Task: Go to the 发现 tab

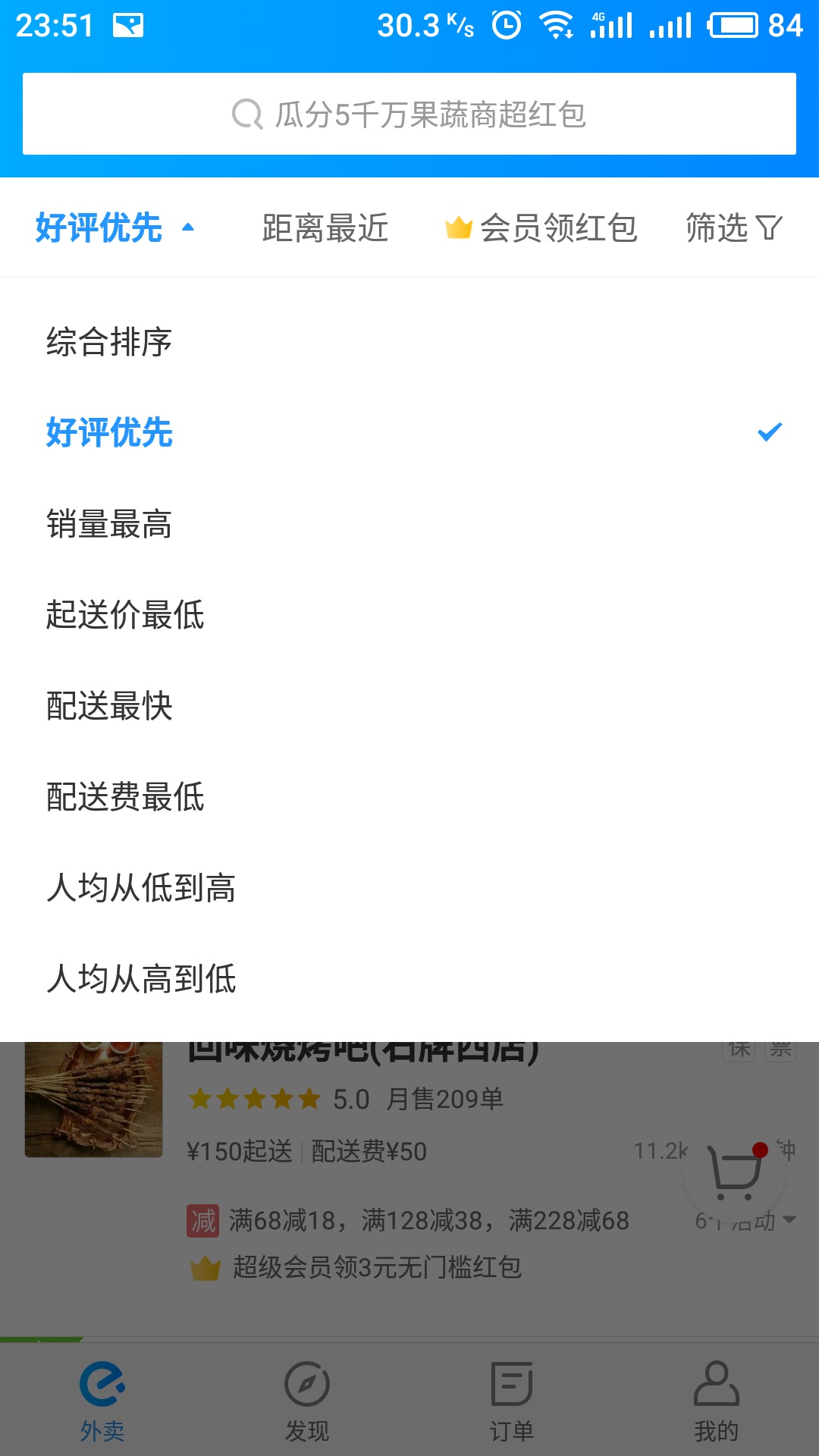Action: coord(307,1401)
